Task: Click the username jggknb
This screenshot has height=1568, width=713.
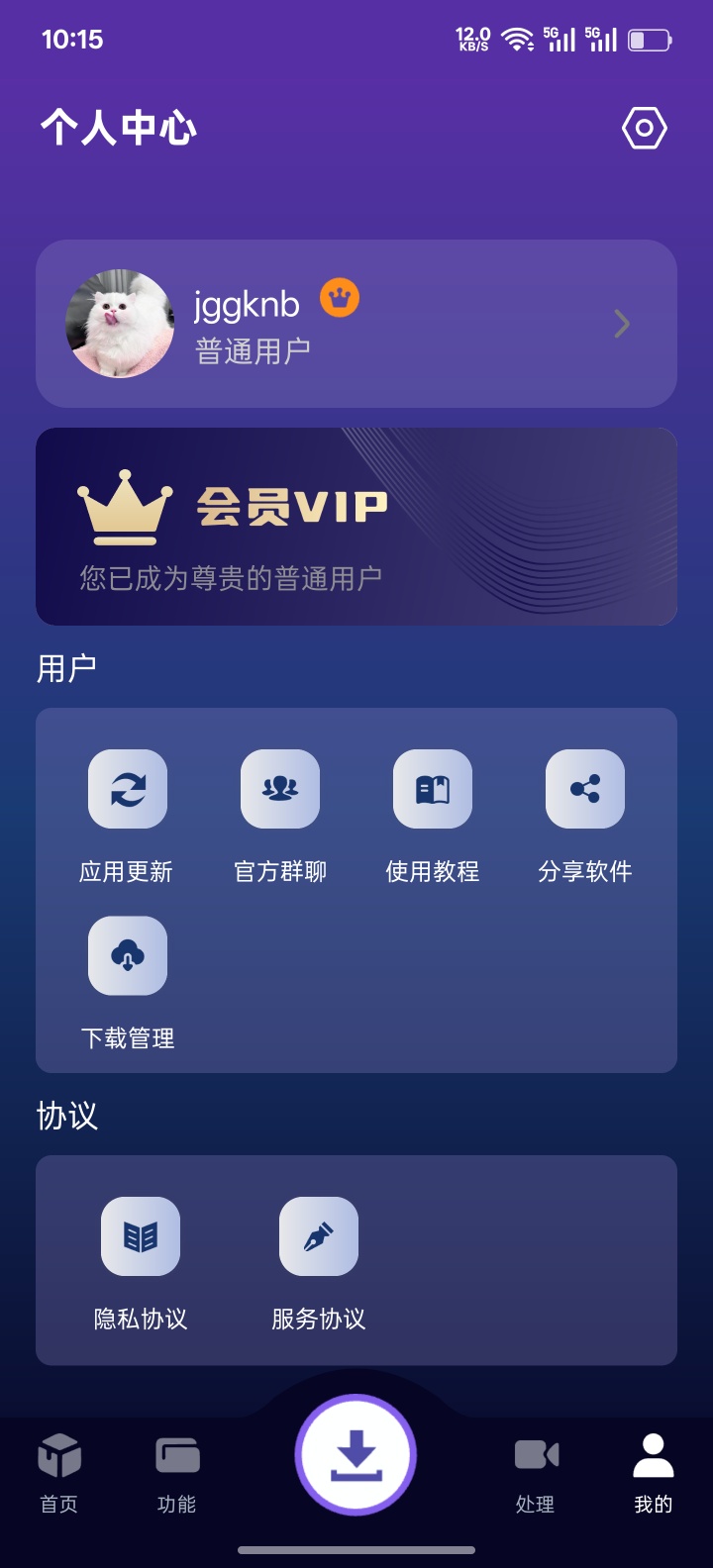Action: point(246,304)
